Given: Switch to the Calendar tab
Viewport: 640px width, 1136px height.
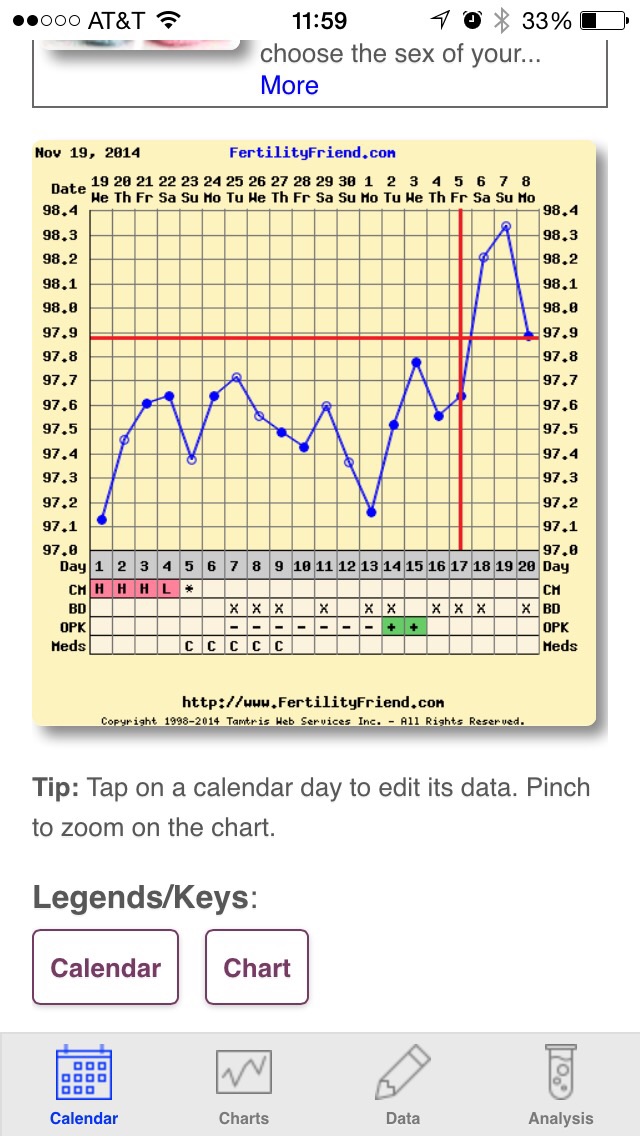Looking at the screenshot, I should (84, 1085).
